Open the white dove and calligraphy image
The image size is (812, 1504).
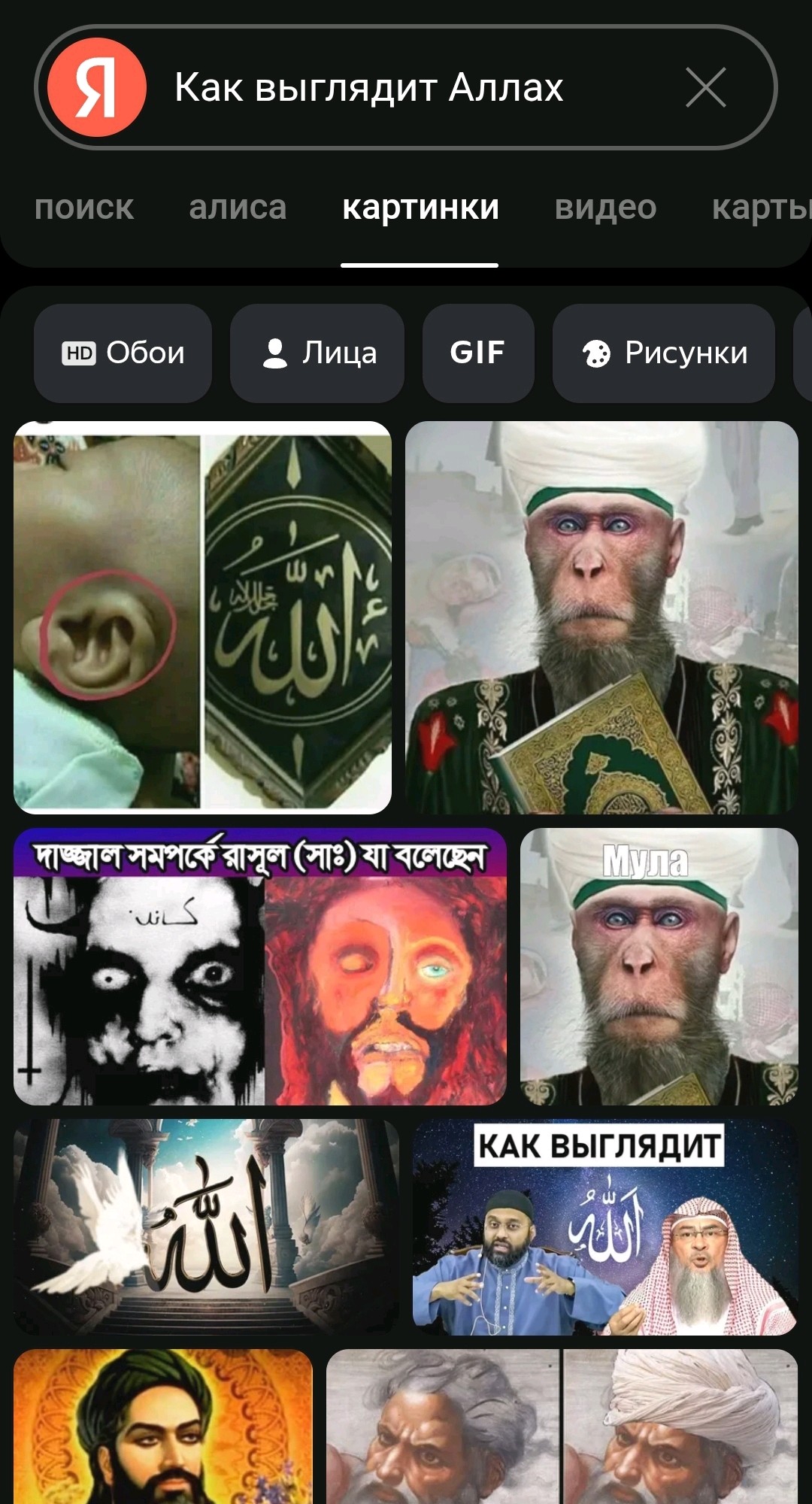pyautogui.click(x=205, y=1226)
